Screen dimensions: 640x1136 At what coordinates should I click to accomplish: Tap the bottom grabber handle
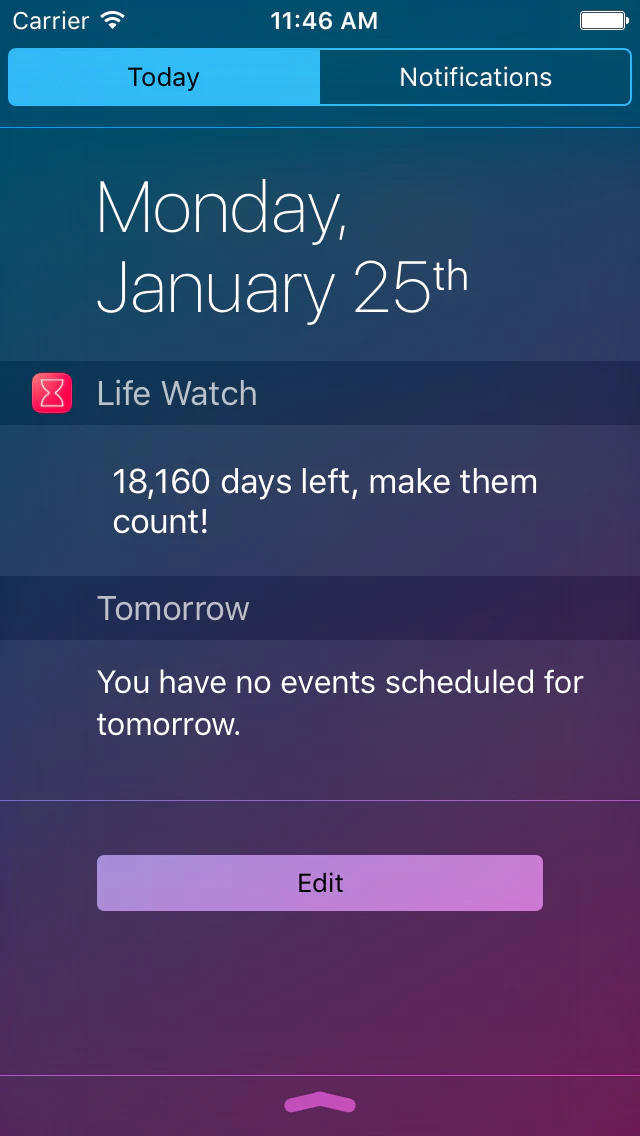coord(320,1103)
